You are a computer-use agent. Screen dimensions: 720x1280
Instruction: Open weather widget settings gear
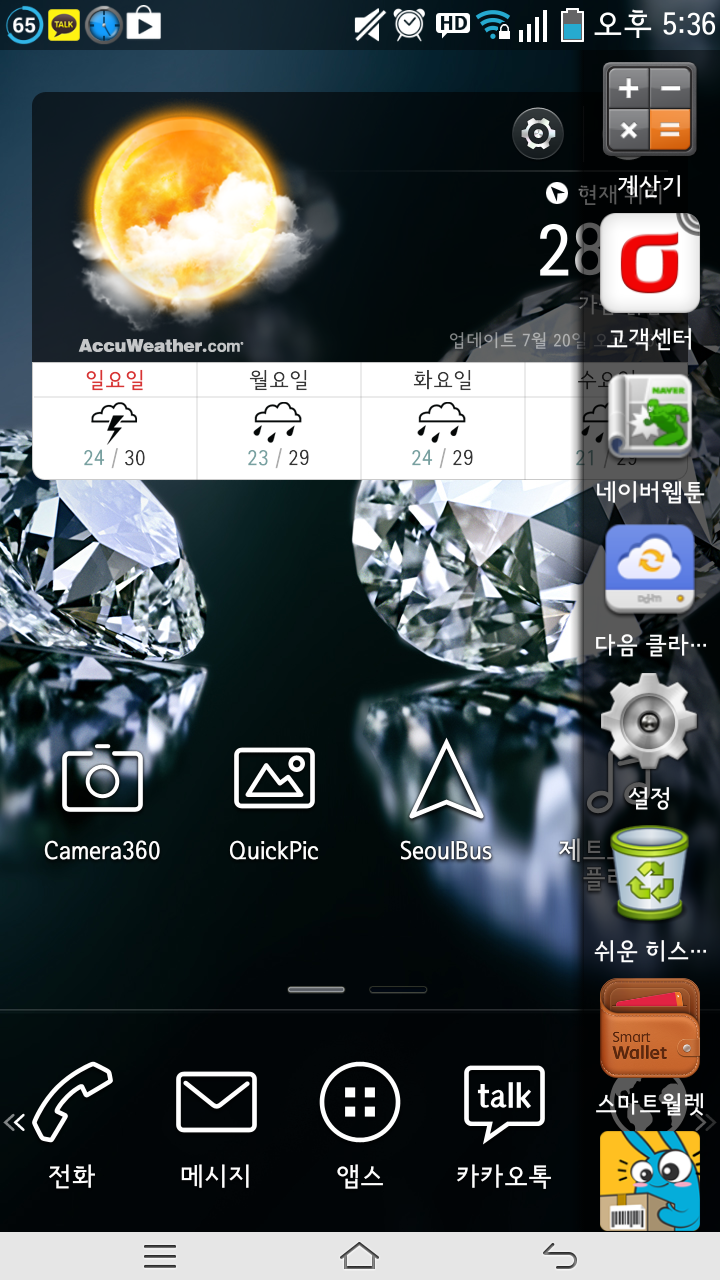538,133
